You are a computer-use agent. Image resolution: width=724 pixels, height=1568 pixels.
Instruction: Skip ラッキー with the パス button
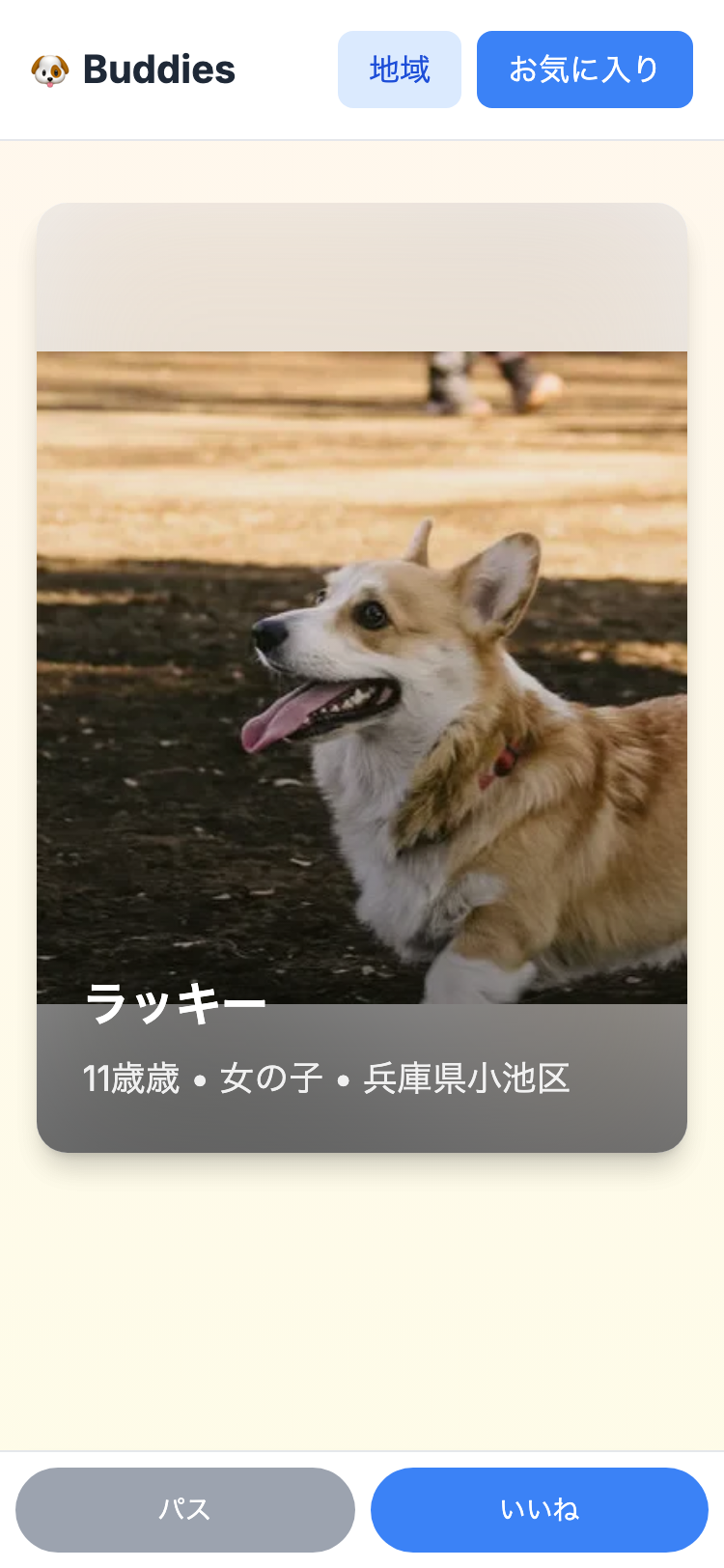tap(184, 1509)
